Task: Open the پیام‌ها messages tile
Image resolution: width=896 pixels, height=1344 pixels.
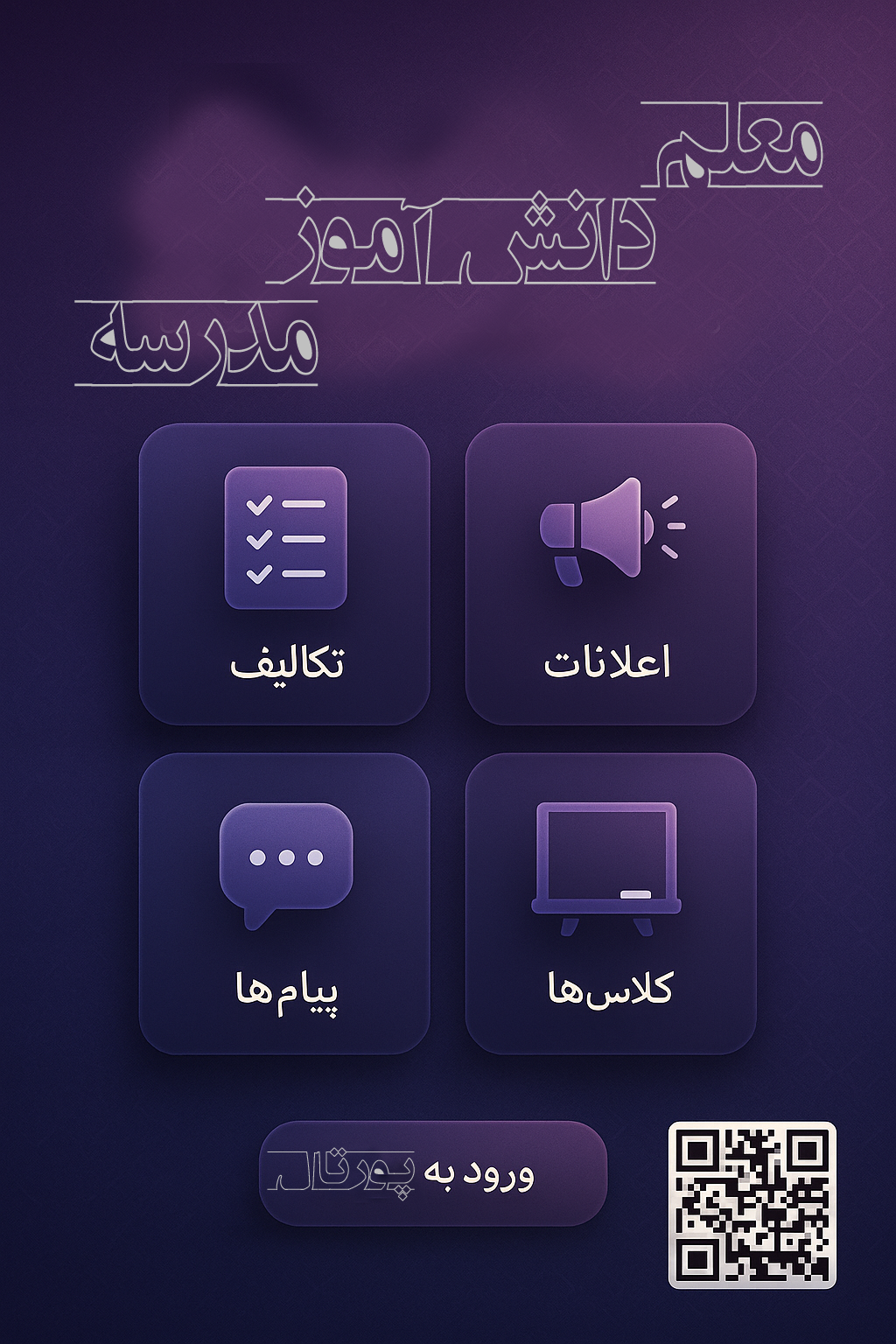Action: pyautogui.click(x=284, y=903)
